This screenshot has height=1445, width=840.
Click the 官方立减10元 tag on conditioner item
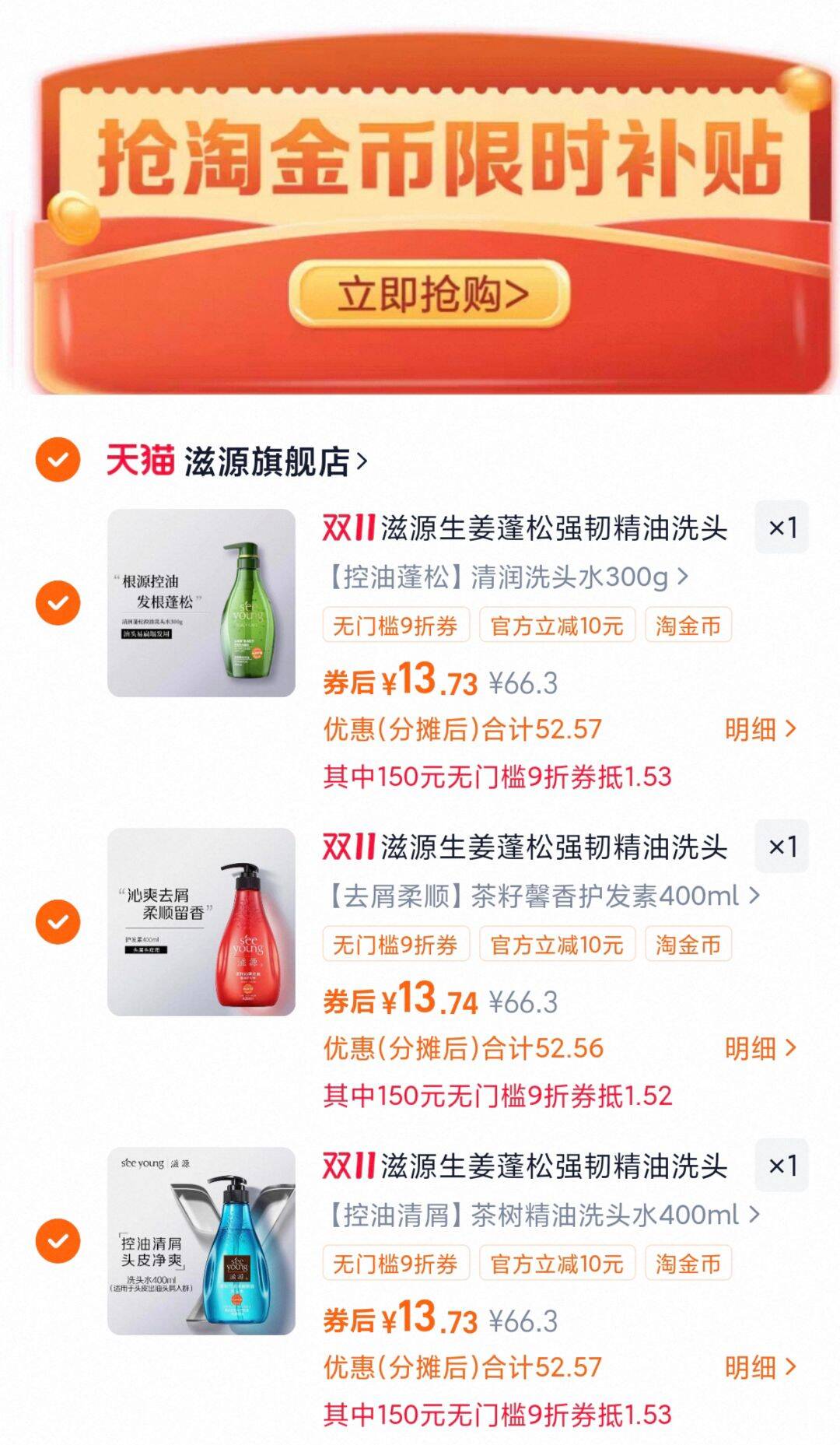[x=557, y=946]
